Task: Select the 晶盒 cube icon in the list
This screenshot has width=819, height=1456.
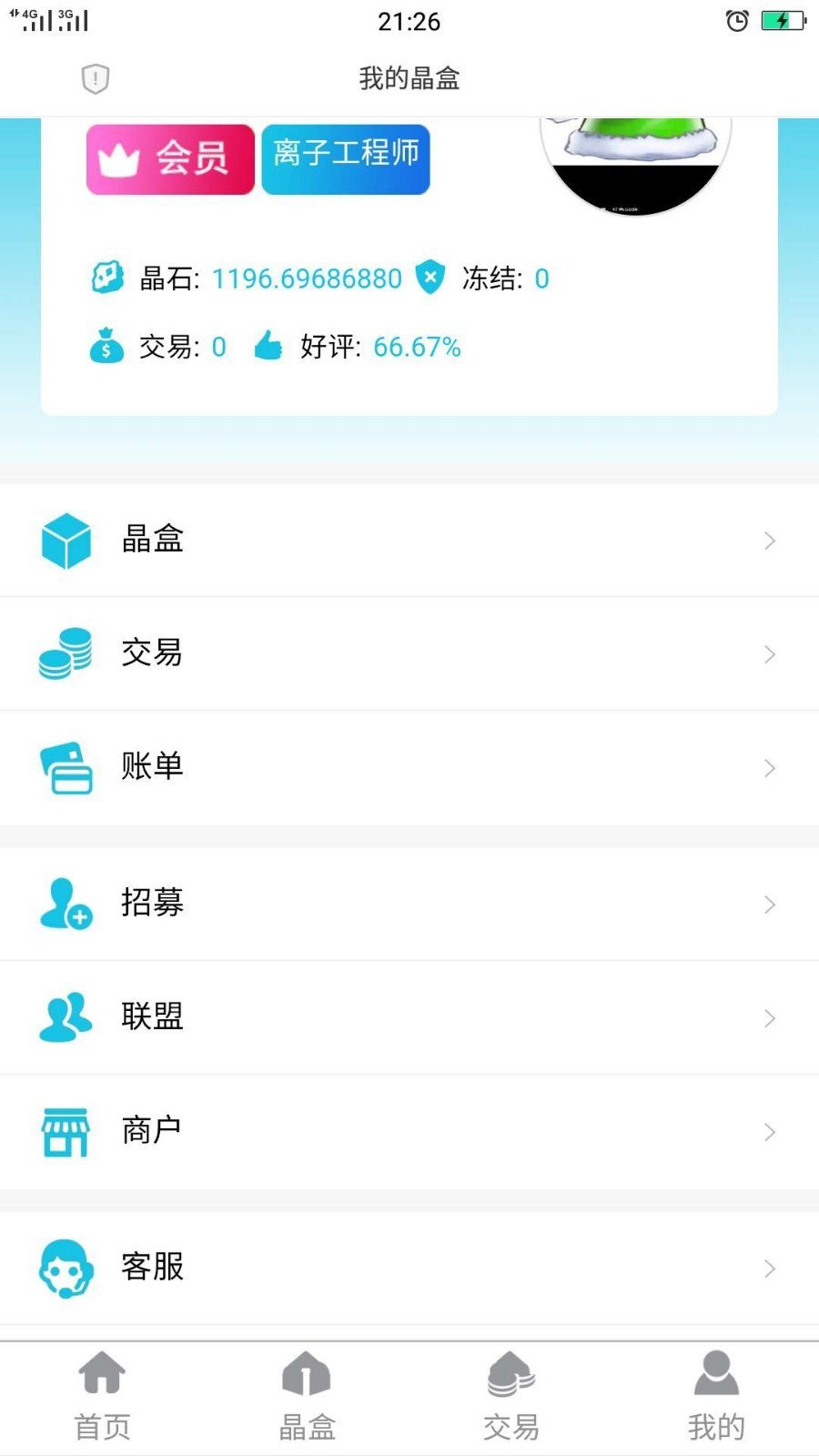Action: coord(66,540)
